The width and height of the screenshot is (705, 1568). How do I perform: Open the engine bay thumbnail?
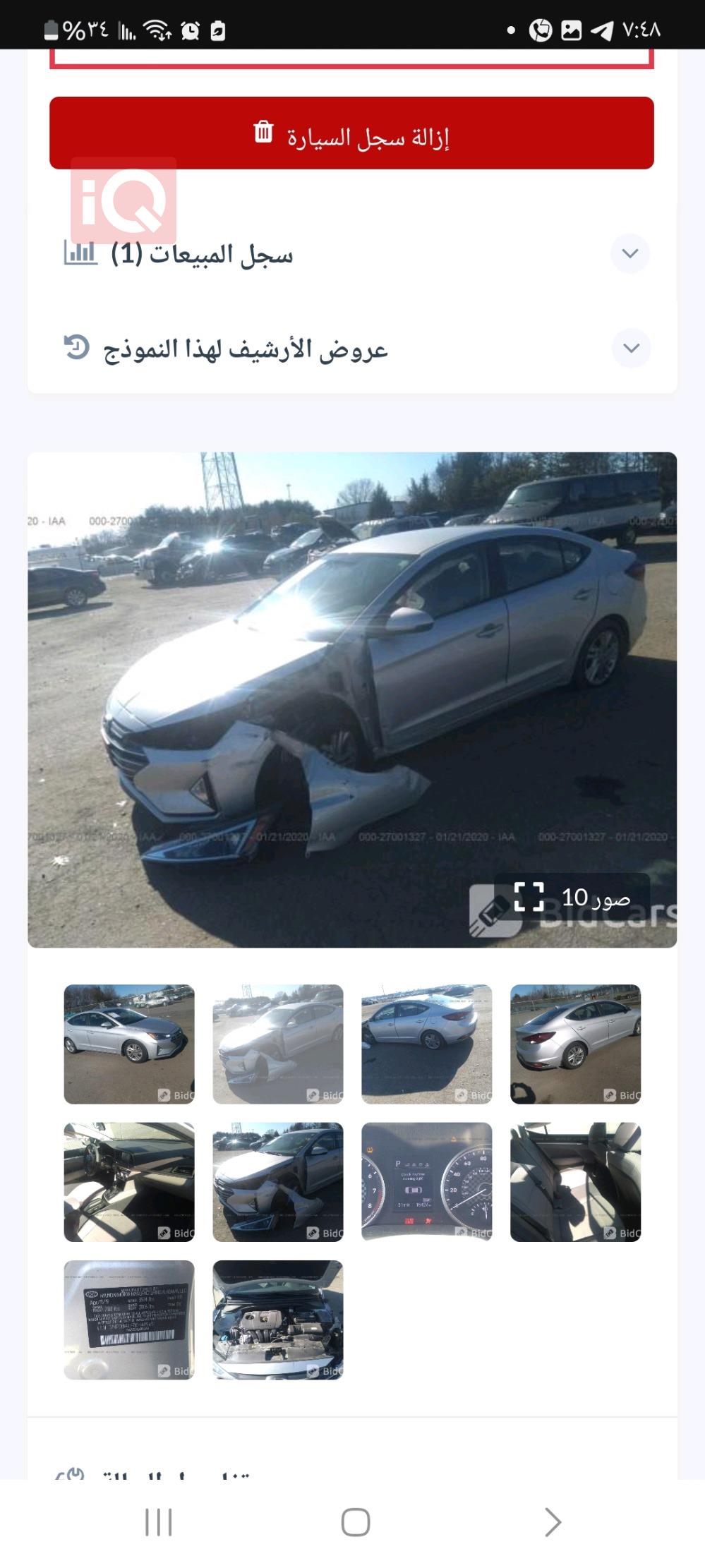point(278,1319)
